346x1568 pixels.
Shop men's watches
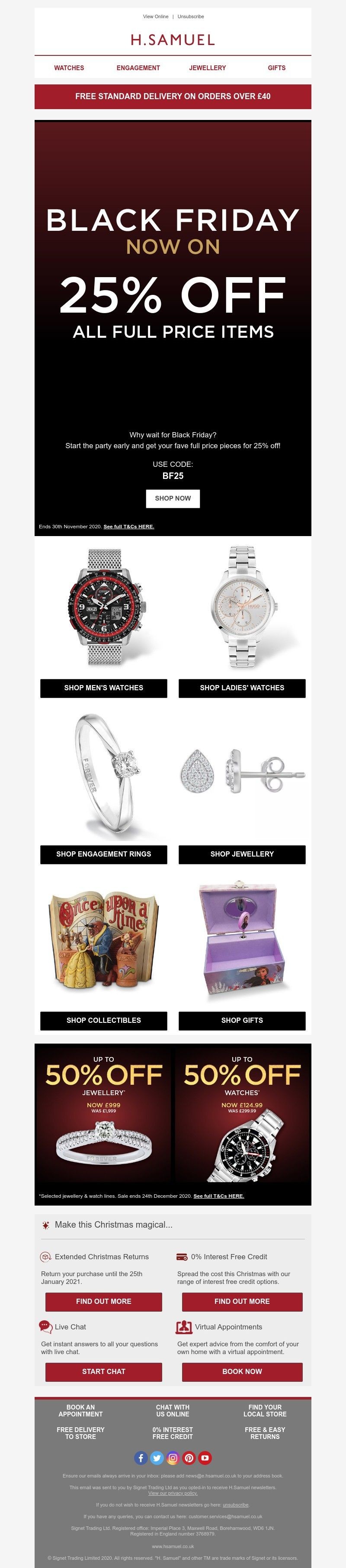point(103,688)
